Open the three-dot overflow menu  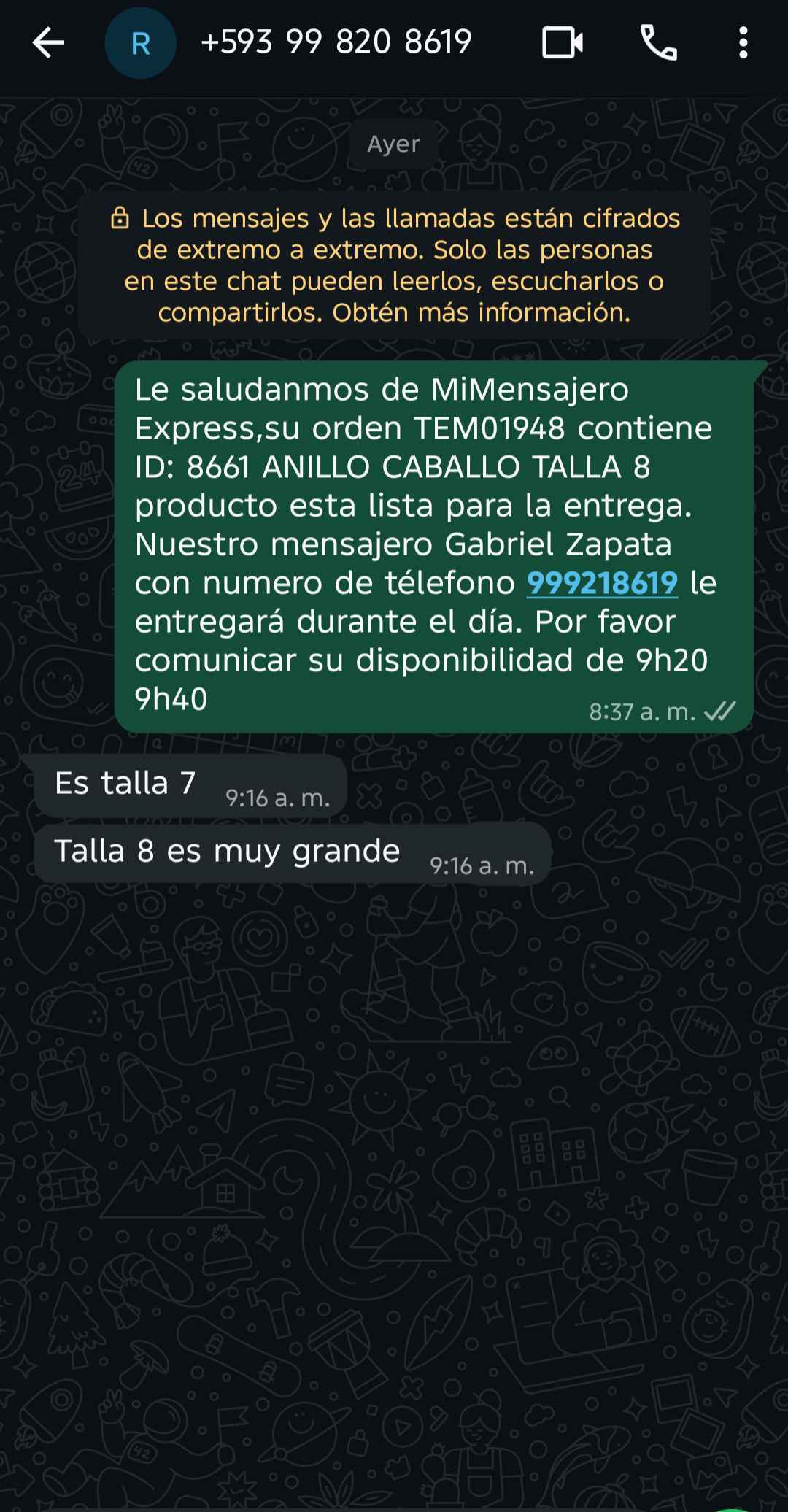pyautogui.click(x=743, y=43)
